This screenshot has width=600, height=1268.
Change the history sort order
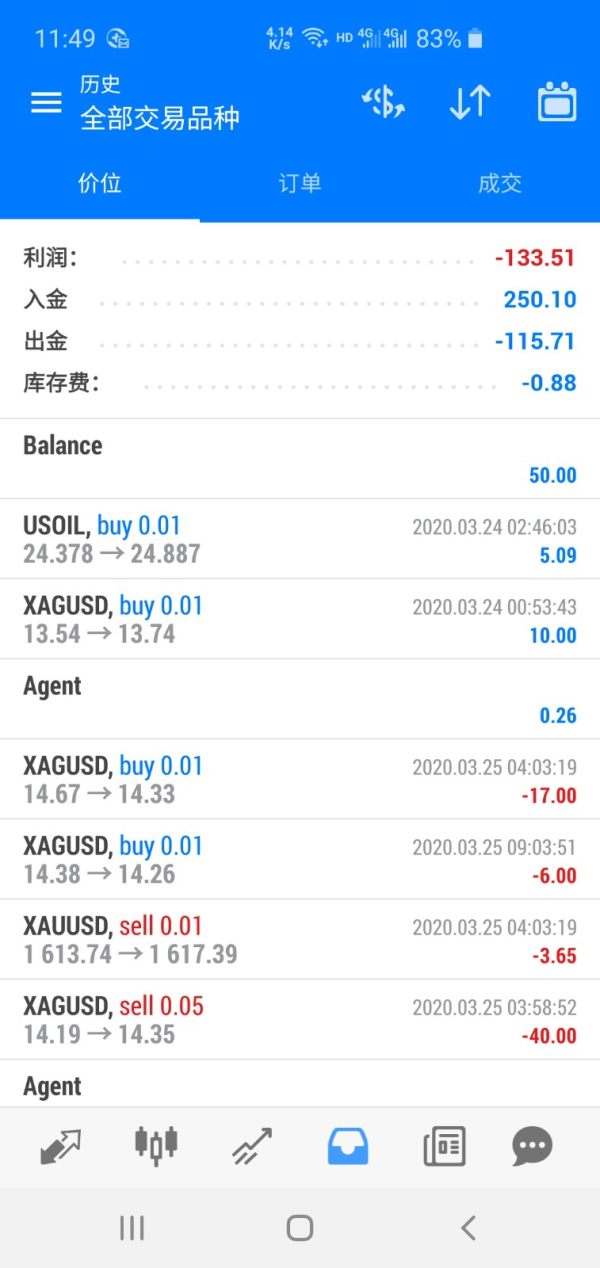469,103
